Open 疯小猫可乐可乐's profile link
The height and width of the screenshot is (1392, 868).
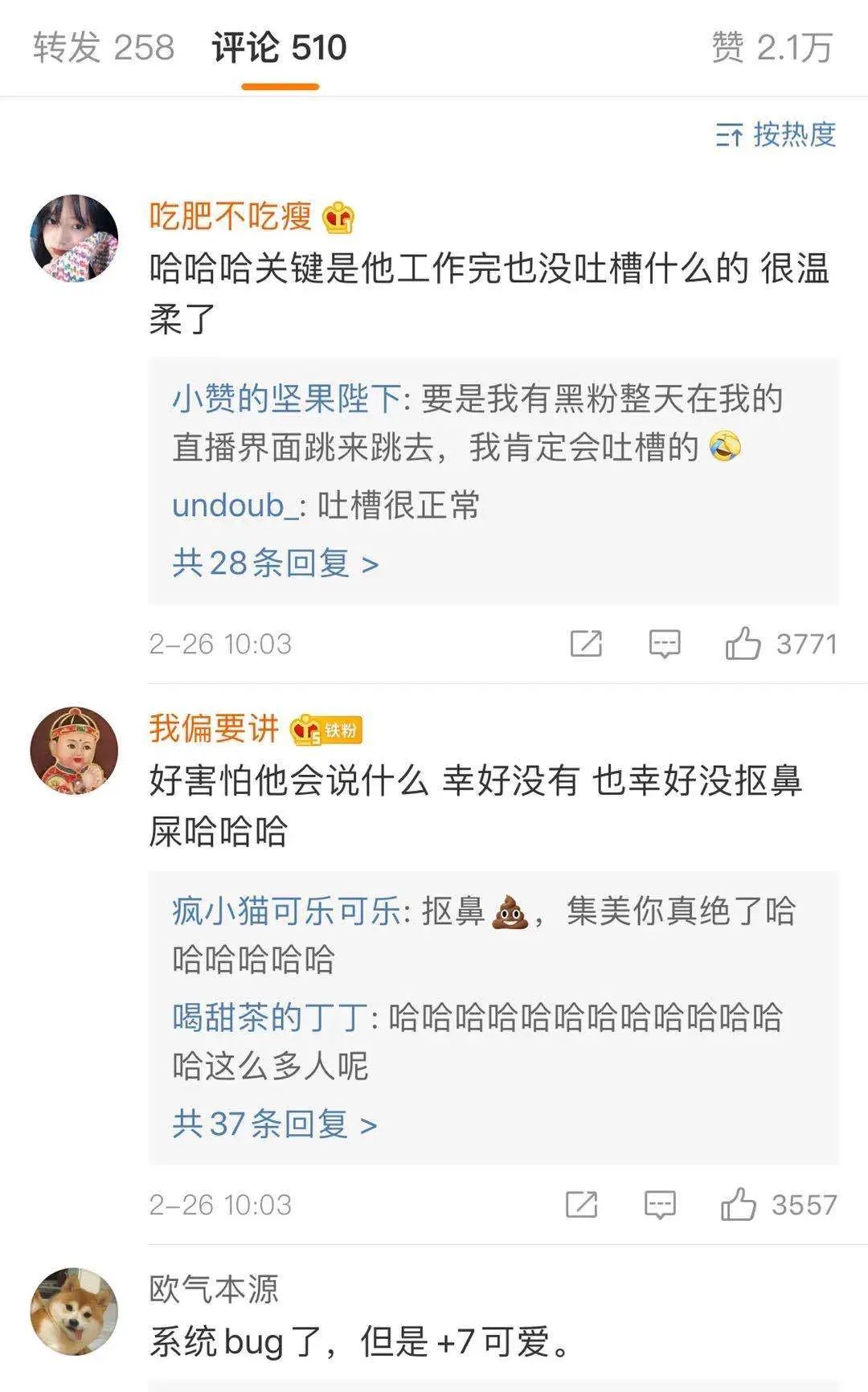click(x=286, y=911)
